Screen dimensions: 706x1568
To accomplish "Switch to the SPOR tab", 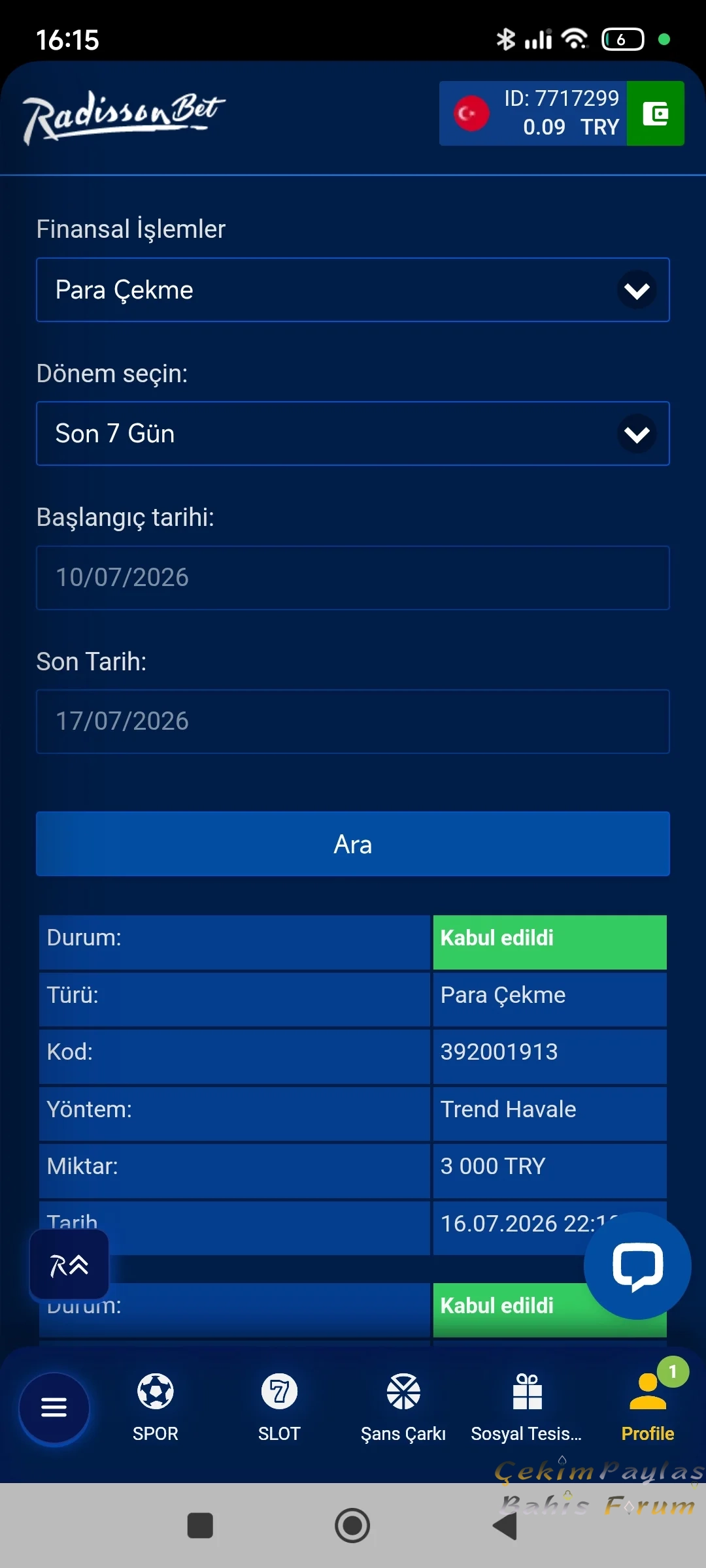I will (x=156, y=1408).
